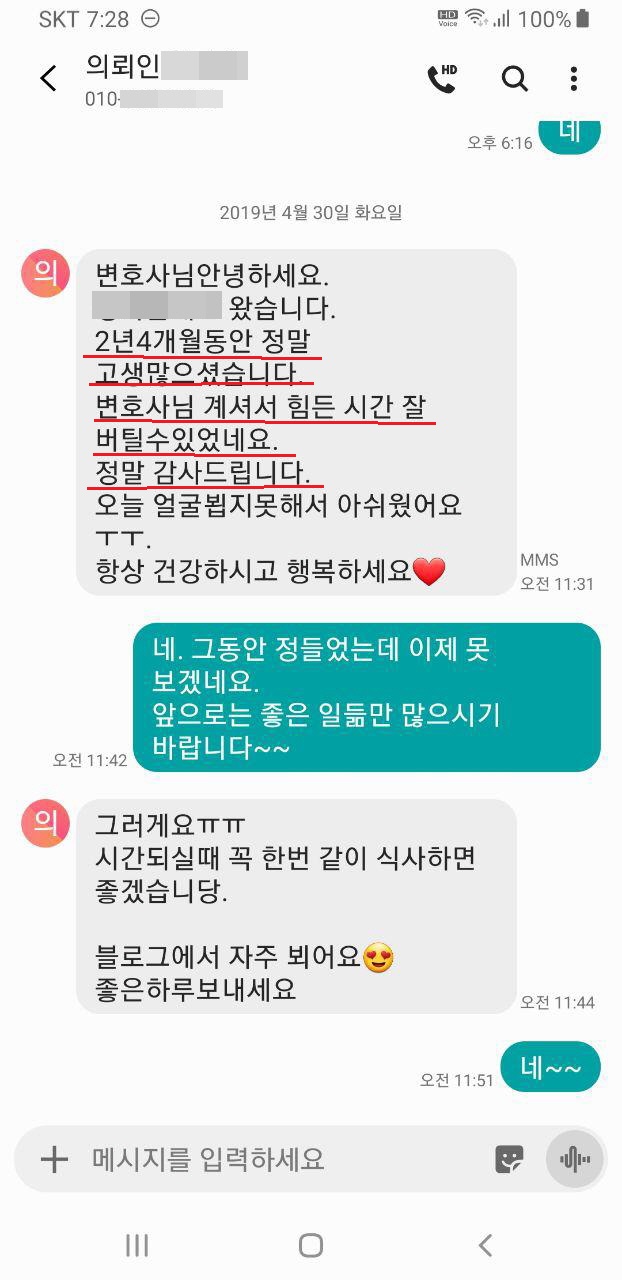Open recent apps in navigation bar
The image size is (622, 1280).
[x=137, y=1245]
